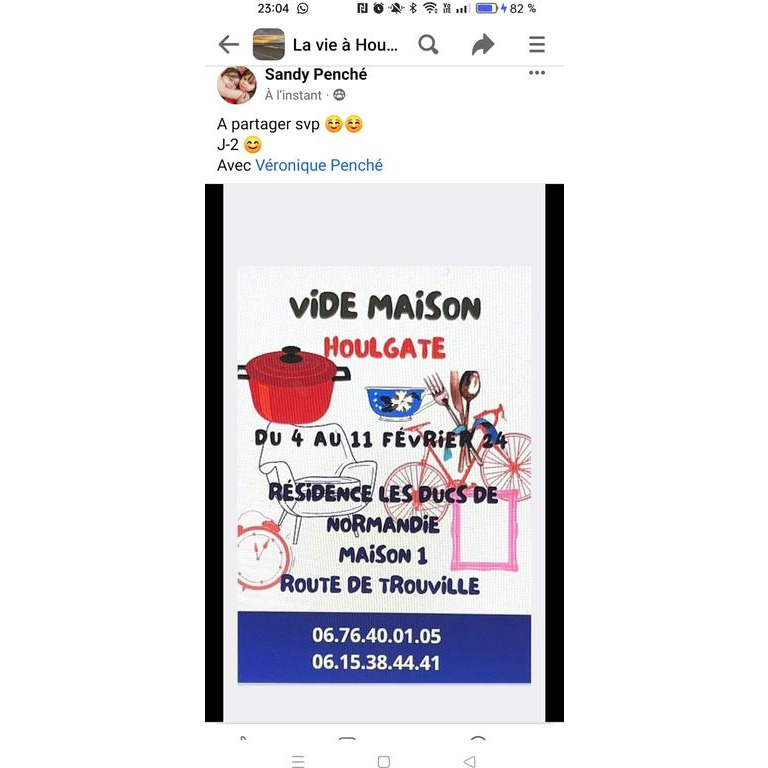
Task: Open La vie à Houlgate group page
Action: pos(344,45)
